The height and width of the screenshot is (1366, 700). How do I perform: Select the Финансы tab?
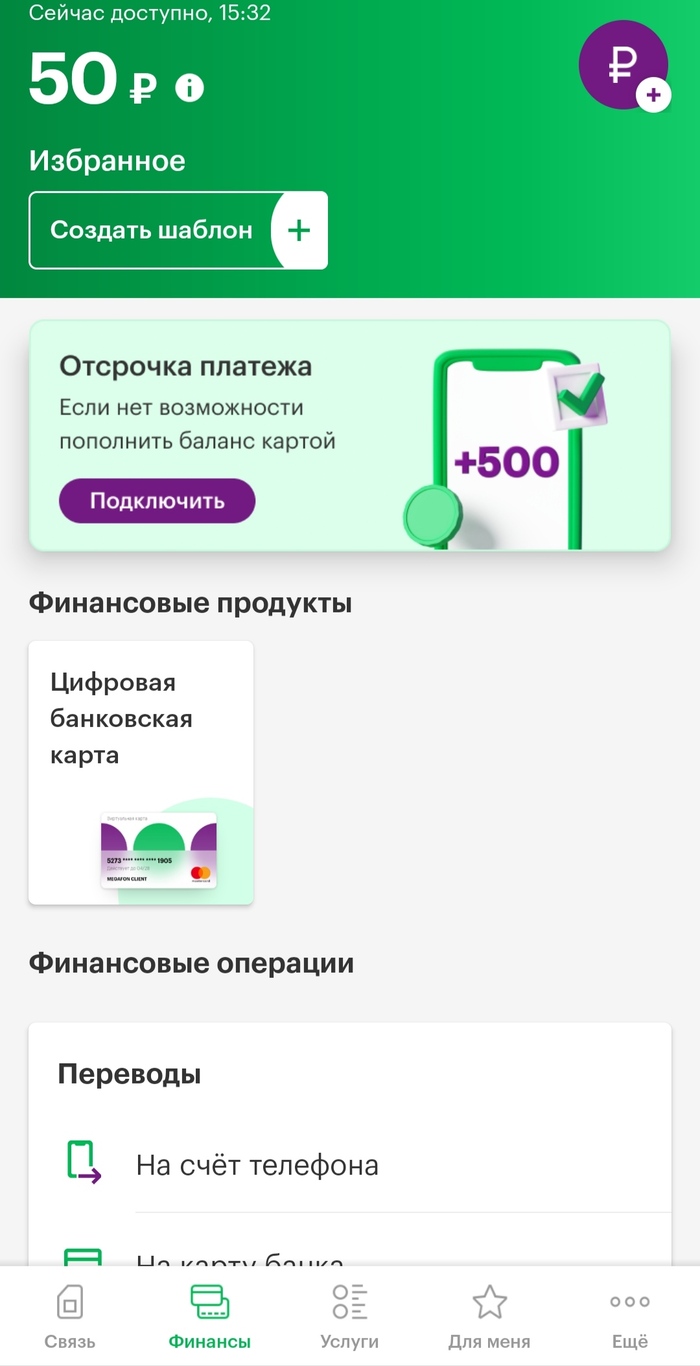tap(210, 1316)
